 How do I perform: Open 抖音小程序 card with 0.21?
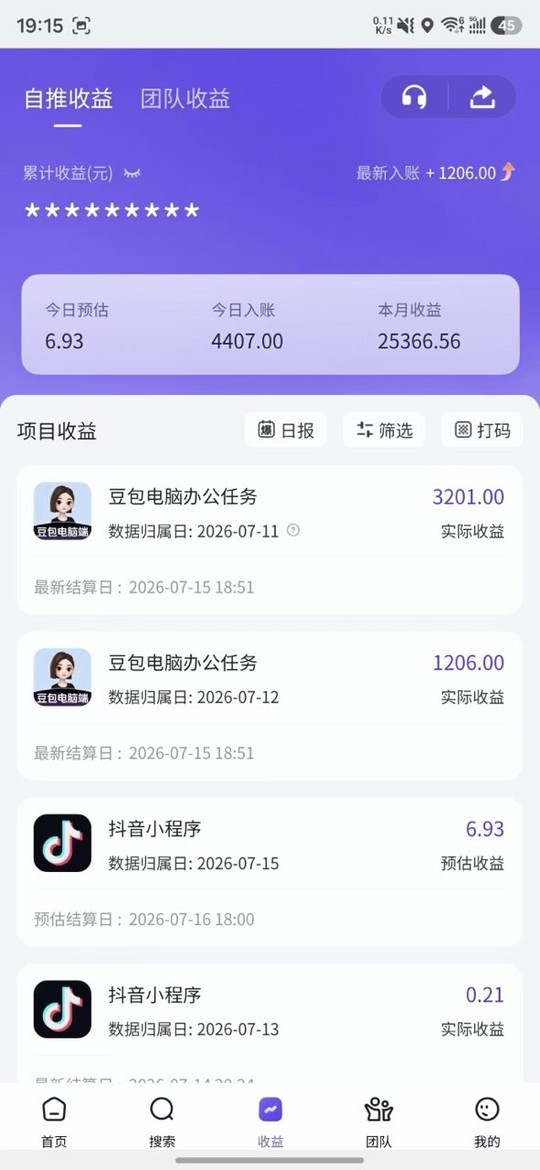coord(270,1023)
